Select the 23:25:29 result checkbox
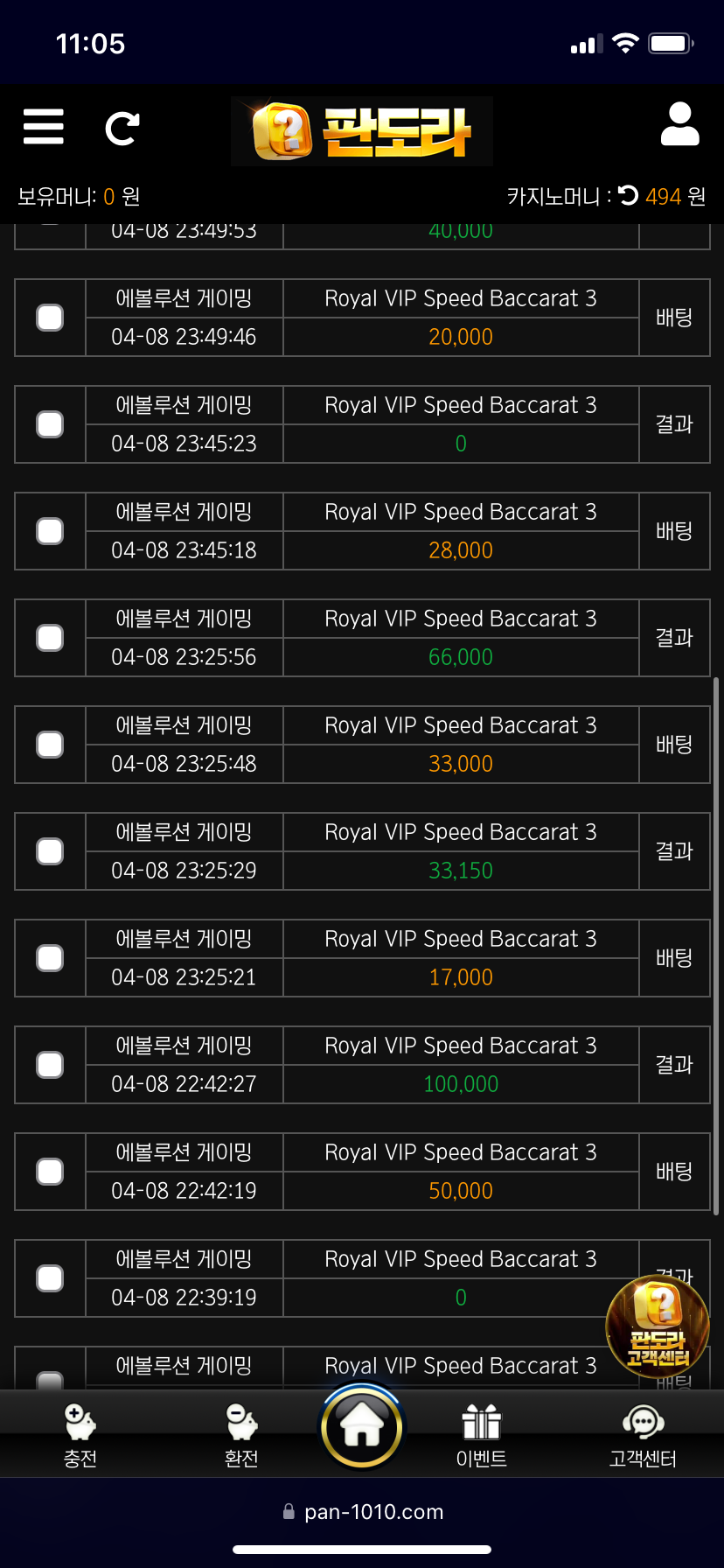 [x=50, y=851]
